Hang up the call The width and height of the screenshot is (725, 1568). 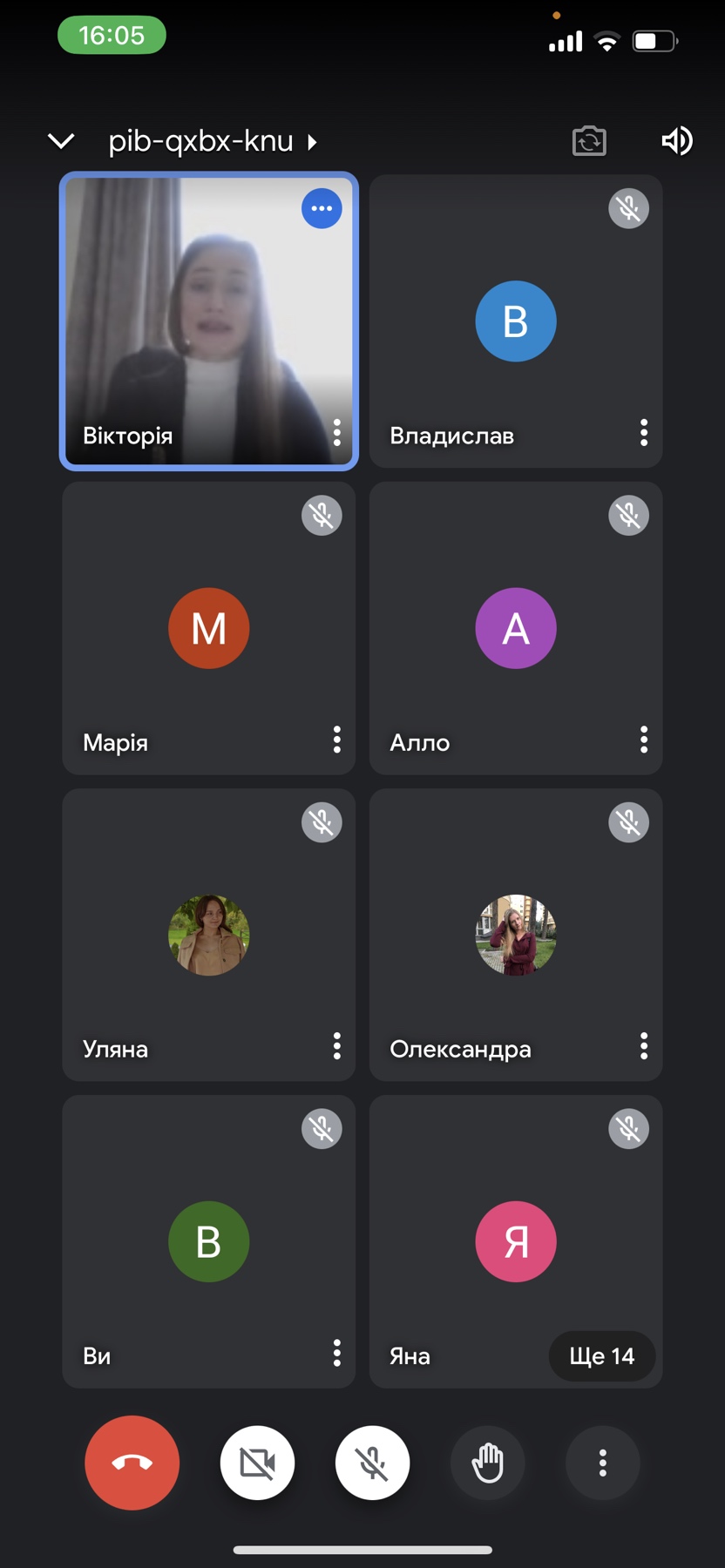click(132, 1463)
